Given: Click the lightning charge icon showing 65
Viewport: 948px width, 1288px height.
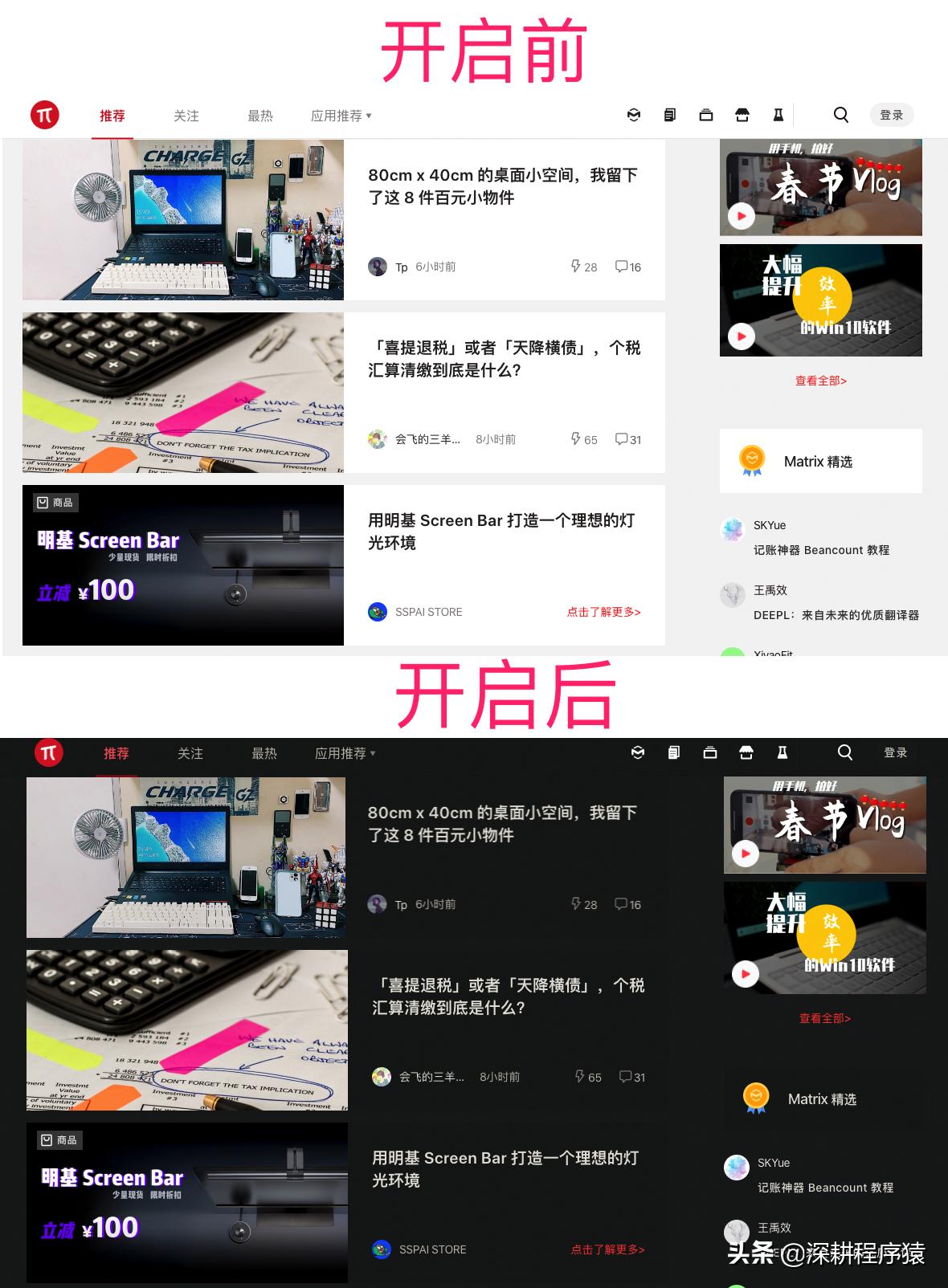Looking at the screenshot, I should pos(575,439).
